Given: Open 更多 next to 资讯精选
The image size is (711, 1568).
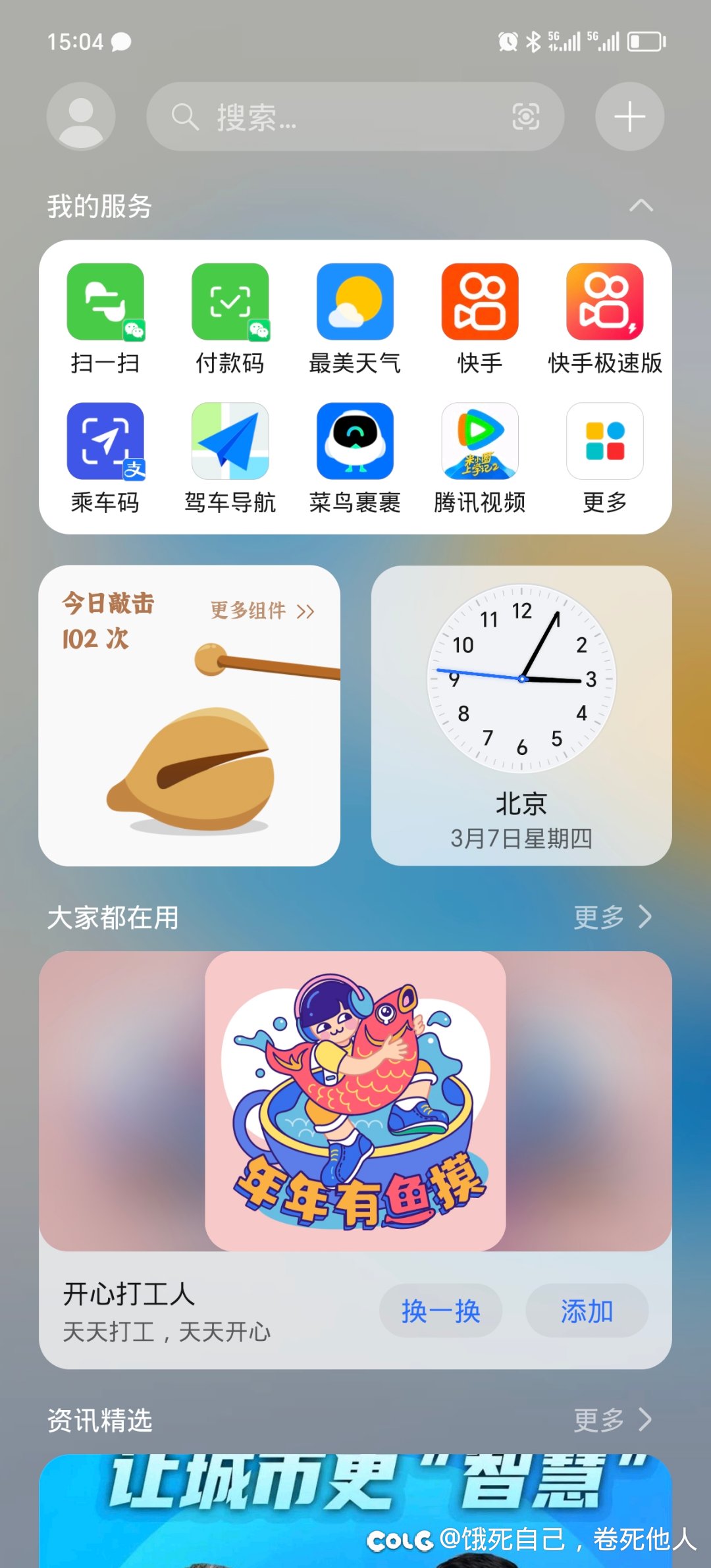Looking at the screenshot, I should [612, 1420].
